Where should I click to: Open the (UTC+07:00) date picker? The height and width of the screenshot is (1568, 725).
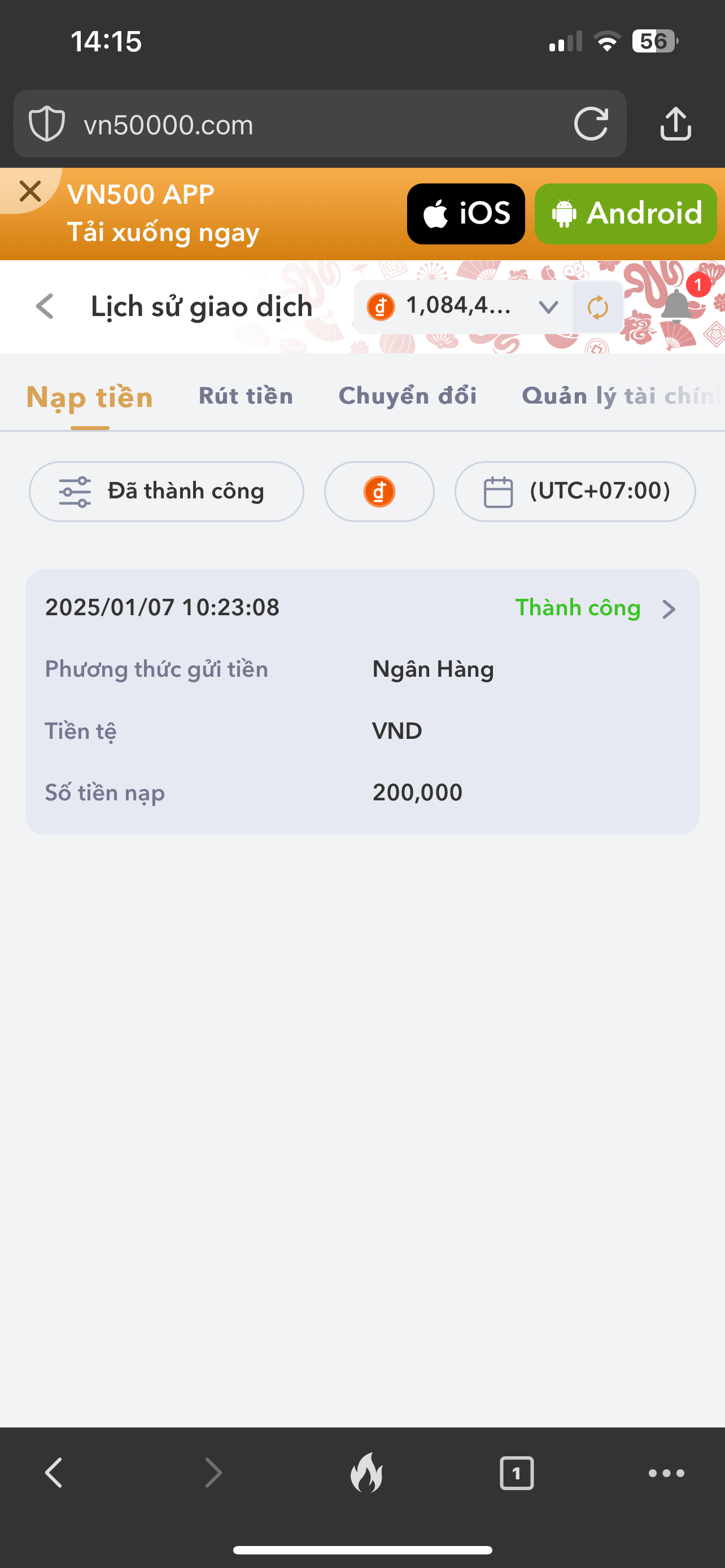(575, 491)
